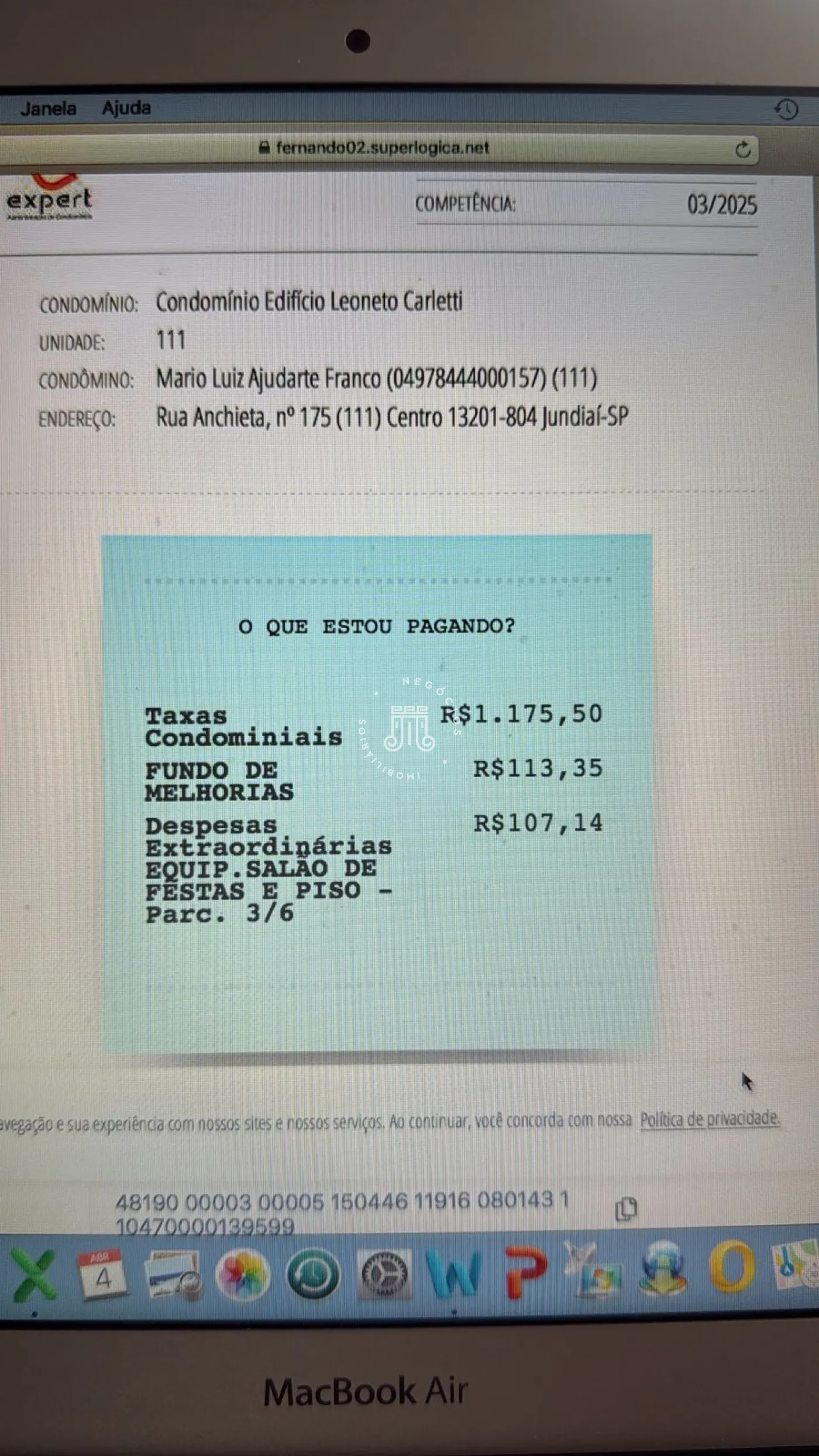Open Photos from the dock
The image size is (819, 1456).
[x=242, y=1275]
